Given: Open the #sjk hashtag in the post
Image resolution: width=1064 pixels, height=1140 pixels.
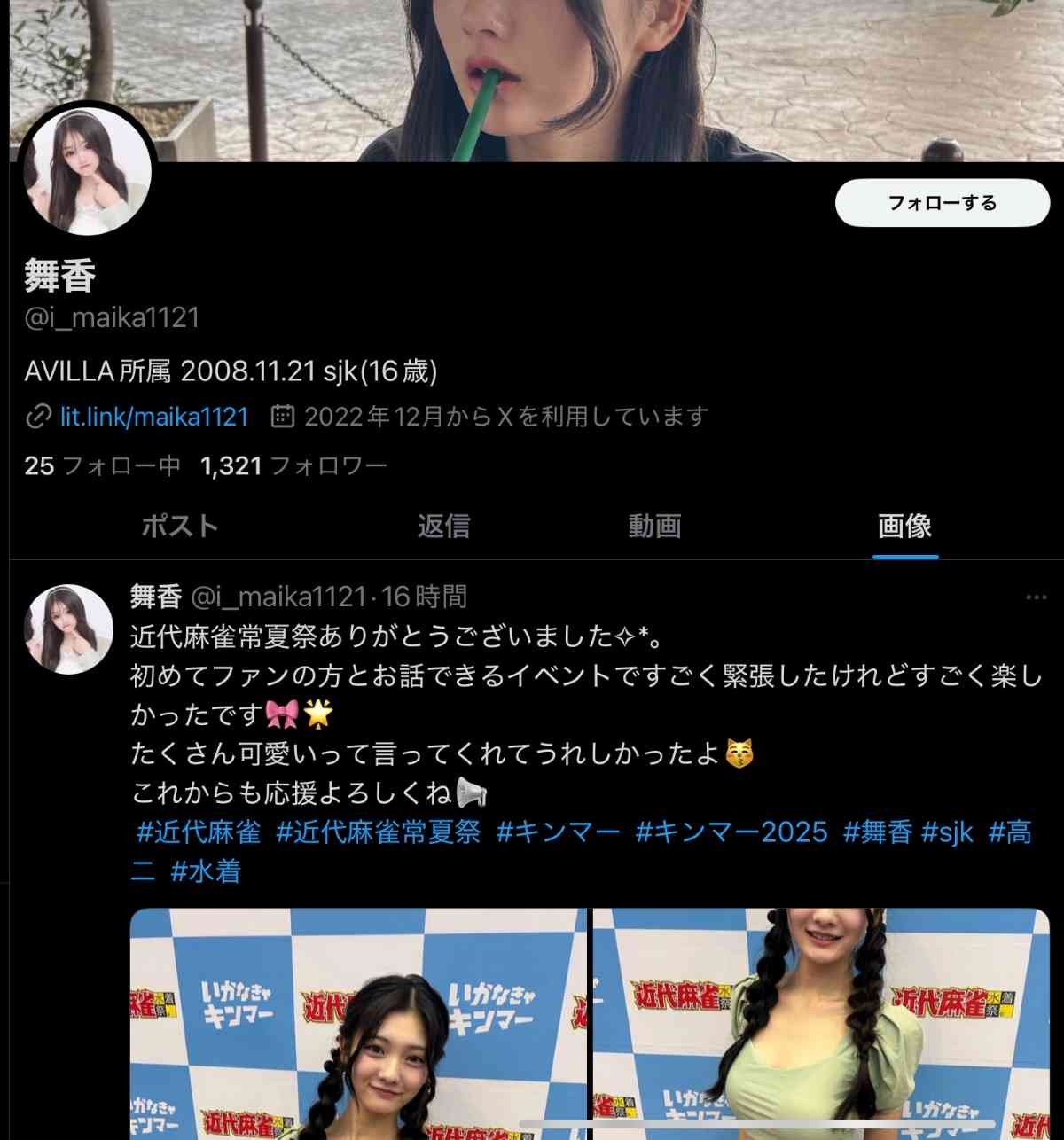Looking at the screenshot, I should pyautogui.click(x=947, y=832).
